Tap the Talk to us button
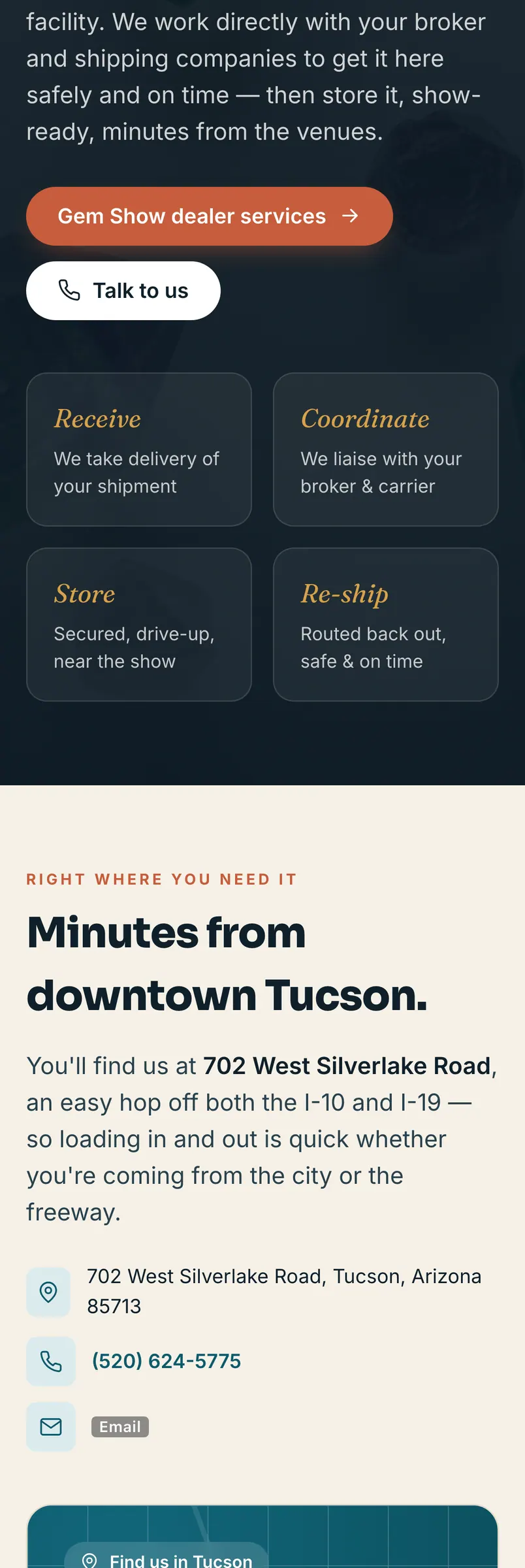This screenshot has height=1568, width=525. 123,291
